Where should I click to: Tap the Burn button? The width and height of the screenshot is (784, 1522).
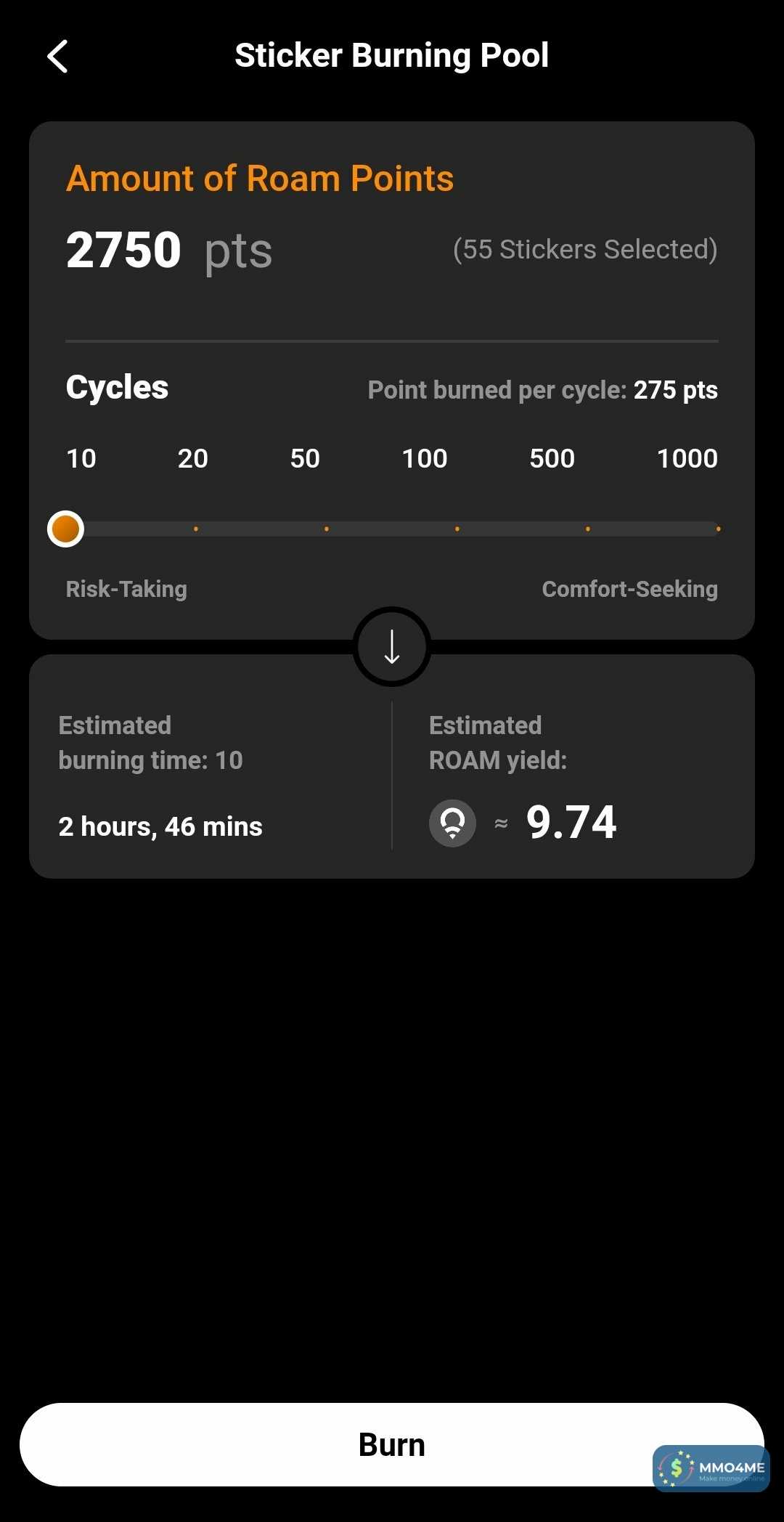point(392,1444)
